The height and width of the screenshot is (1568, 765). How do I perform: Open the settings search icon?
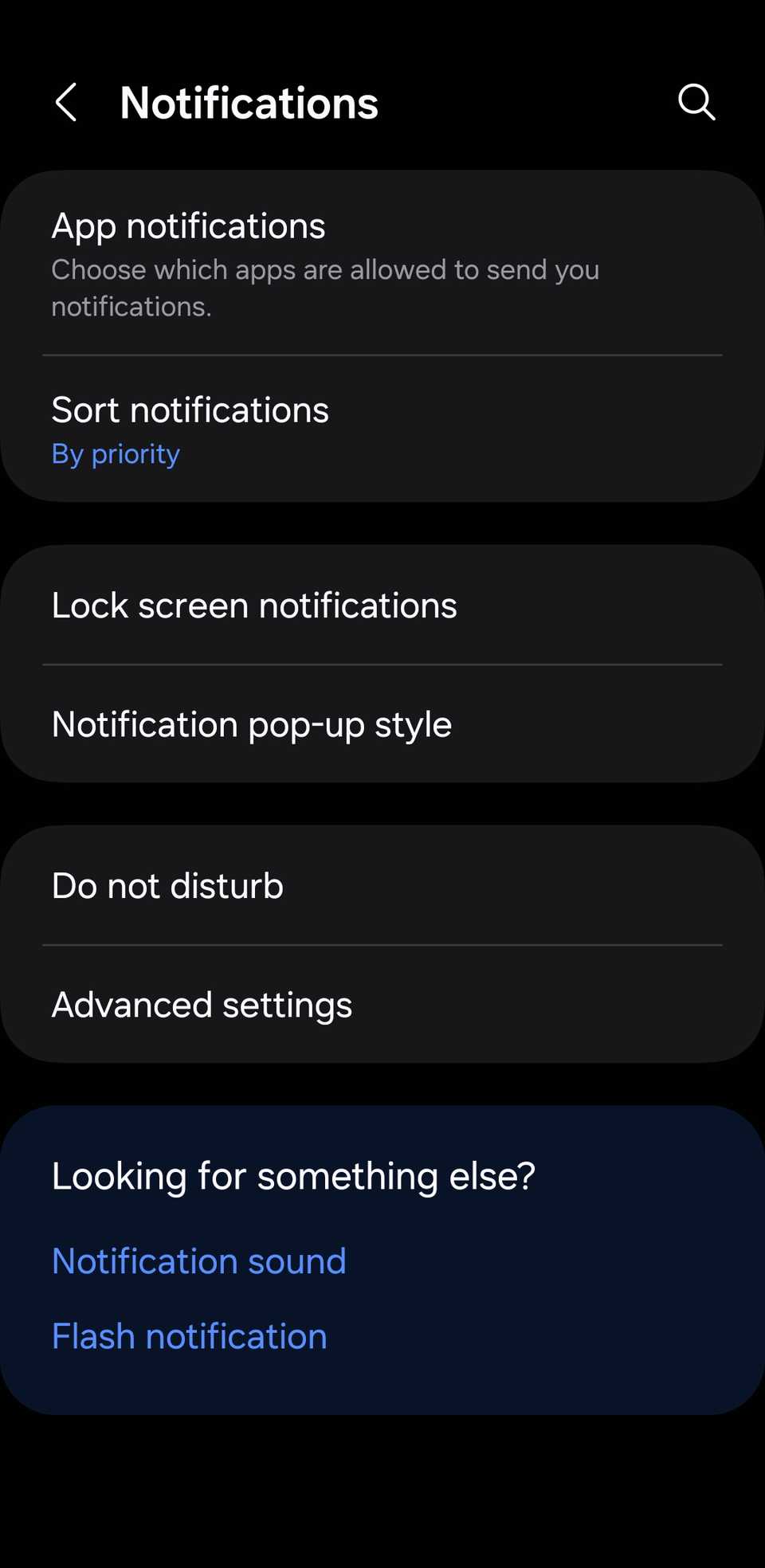click(696, 103)
